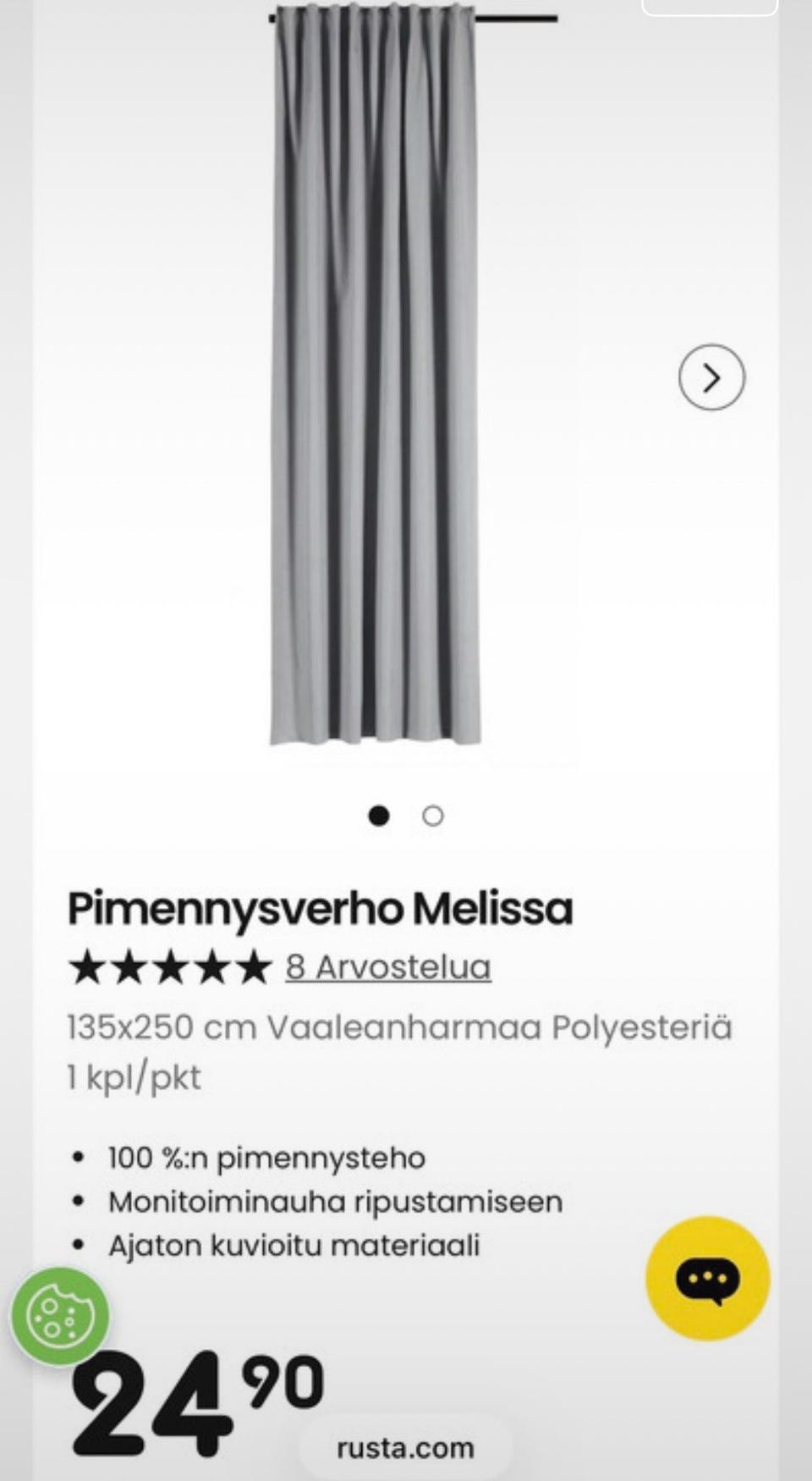Select the first rating star
Screen dimensions: 812x1481
click(87, 965)
